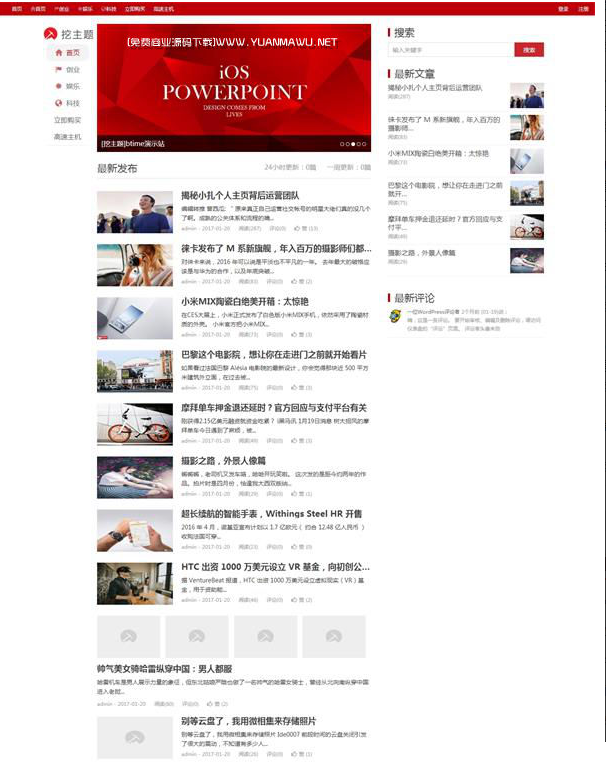Tap the red 搜索 button
The image size is (610, 770).
click(529, 49)
